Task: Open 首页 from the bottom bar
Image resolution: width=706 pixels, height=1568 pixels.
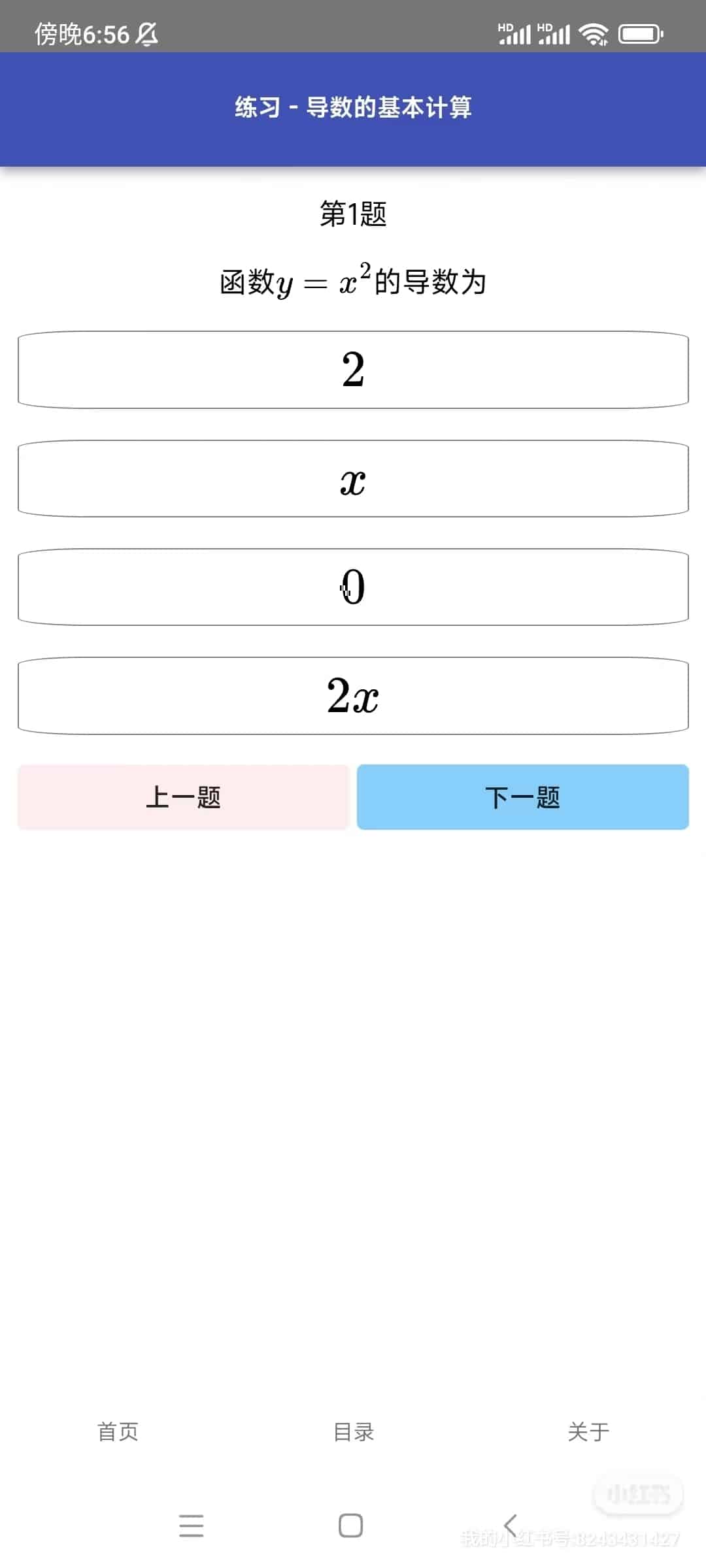Action: (118, 1431)
